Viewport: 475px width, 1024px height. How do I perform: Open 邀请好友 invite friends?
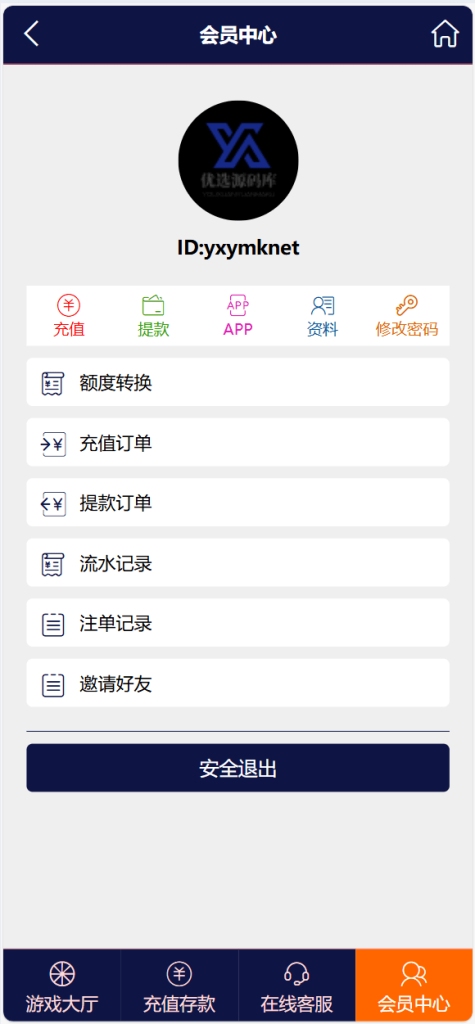(x=238, y=682)
